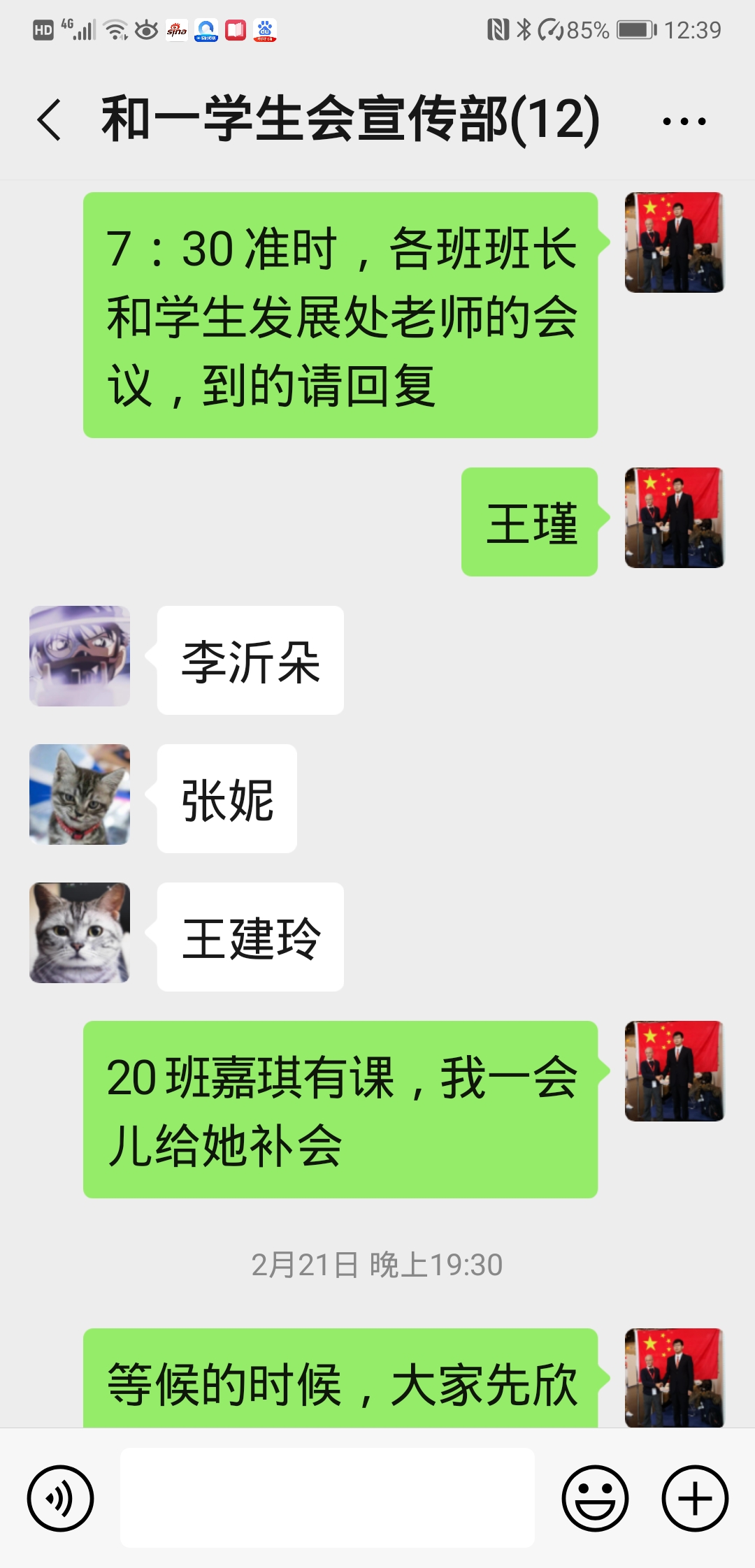Open the avatar beside the 李沂朵 message
The height and width of the screenshot is (1568, 755).
80,655
